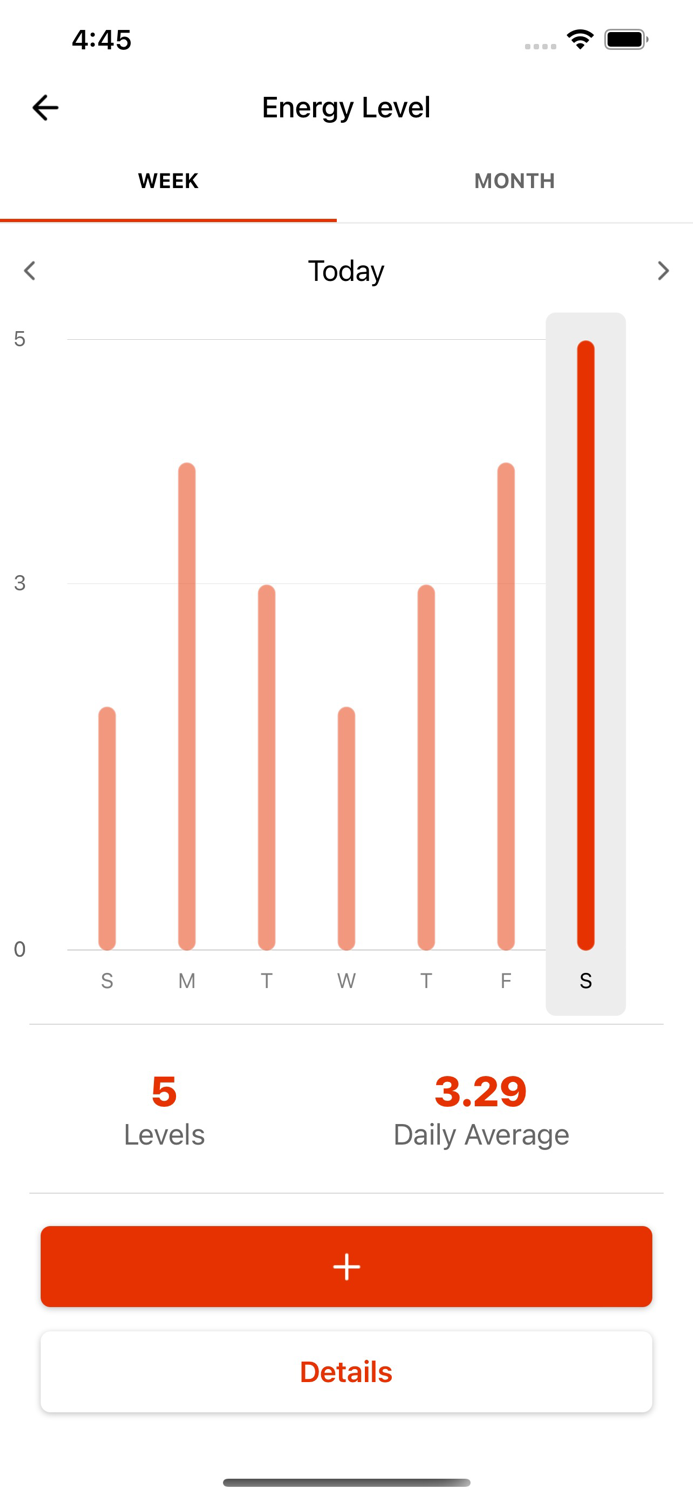Add a new energy level entry
The width and height of the screenshot is (693, 1500).
pos(346,1266)
